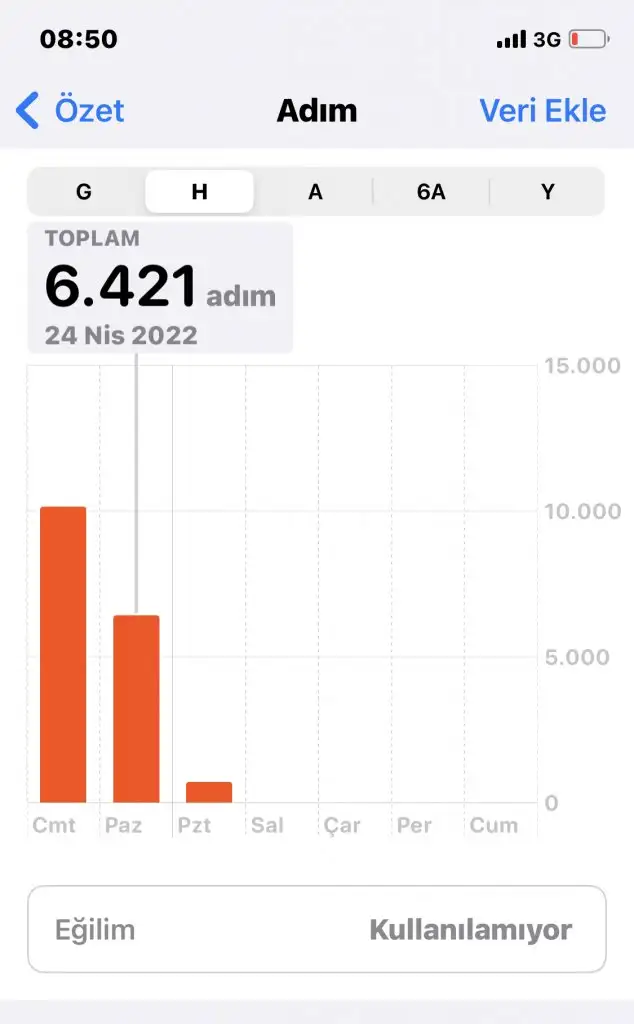Image resolution: width=634 pixels, height=1024 pixels.
Task: Switch to the Y yearly view
Action: [x=547, y=191]
